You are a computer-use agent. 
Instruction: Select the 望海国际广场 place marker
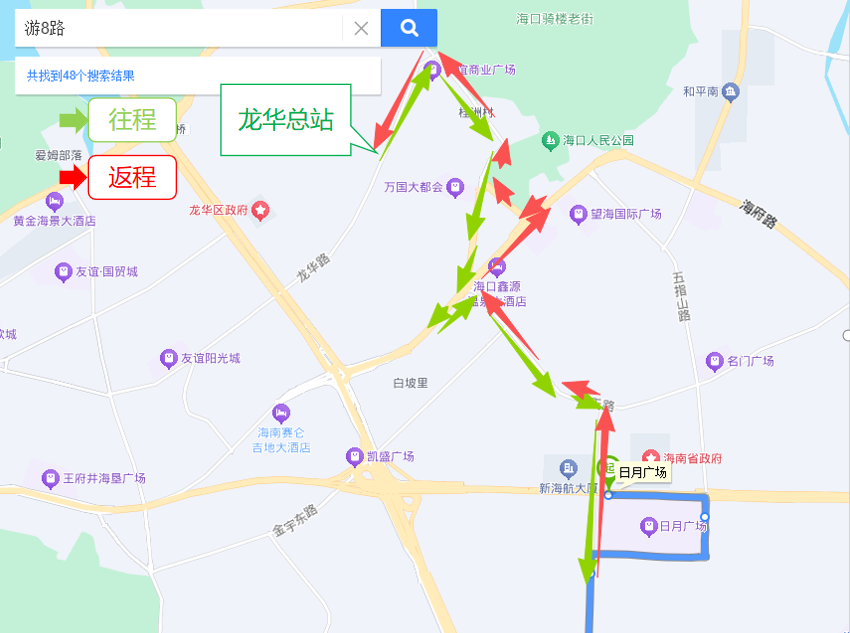click(x=578, y=214)
